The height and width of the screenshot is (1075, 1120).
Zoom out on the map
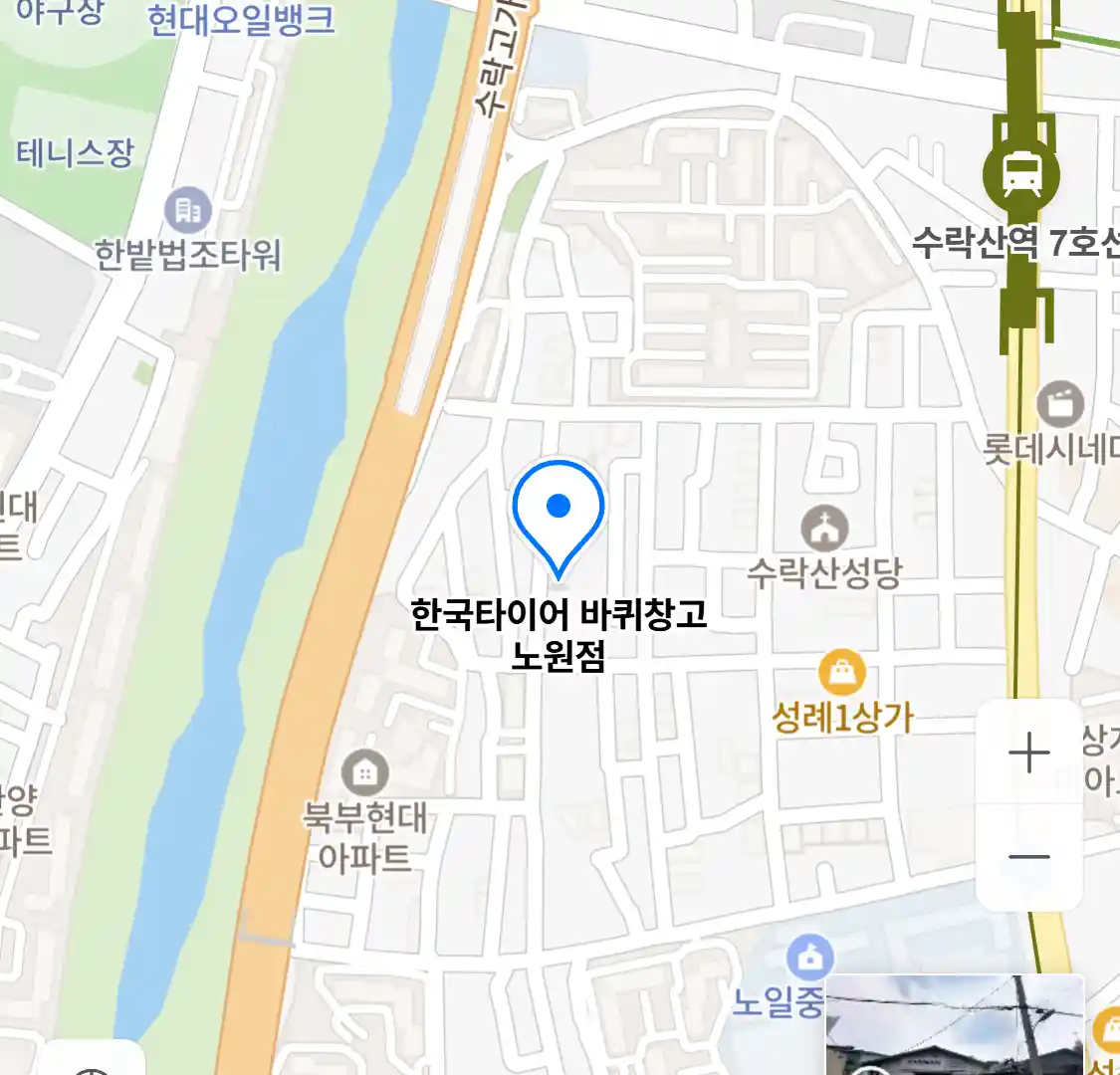(x=1028, y=856)
